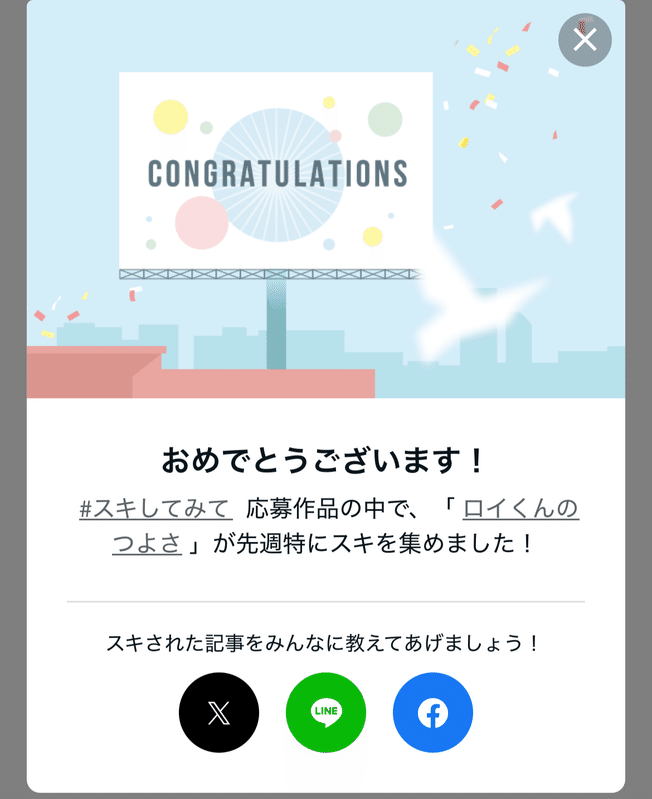Open the ロイくんのつよさ article link
This screenshot has width=652, height=799.
520,508
